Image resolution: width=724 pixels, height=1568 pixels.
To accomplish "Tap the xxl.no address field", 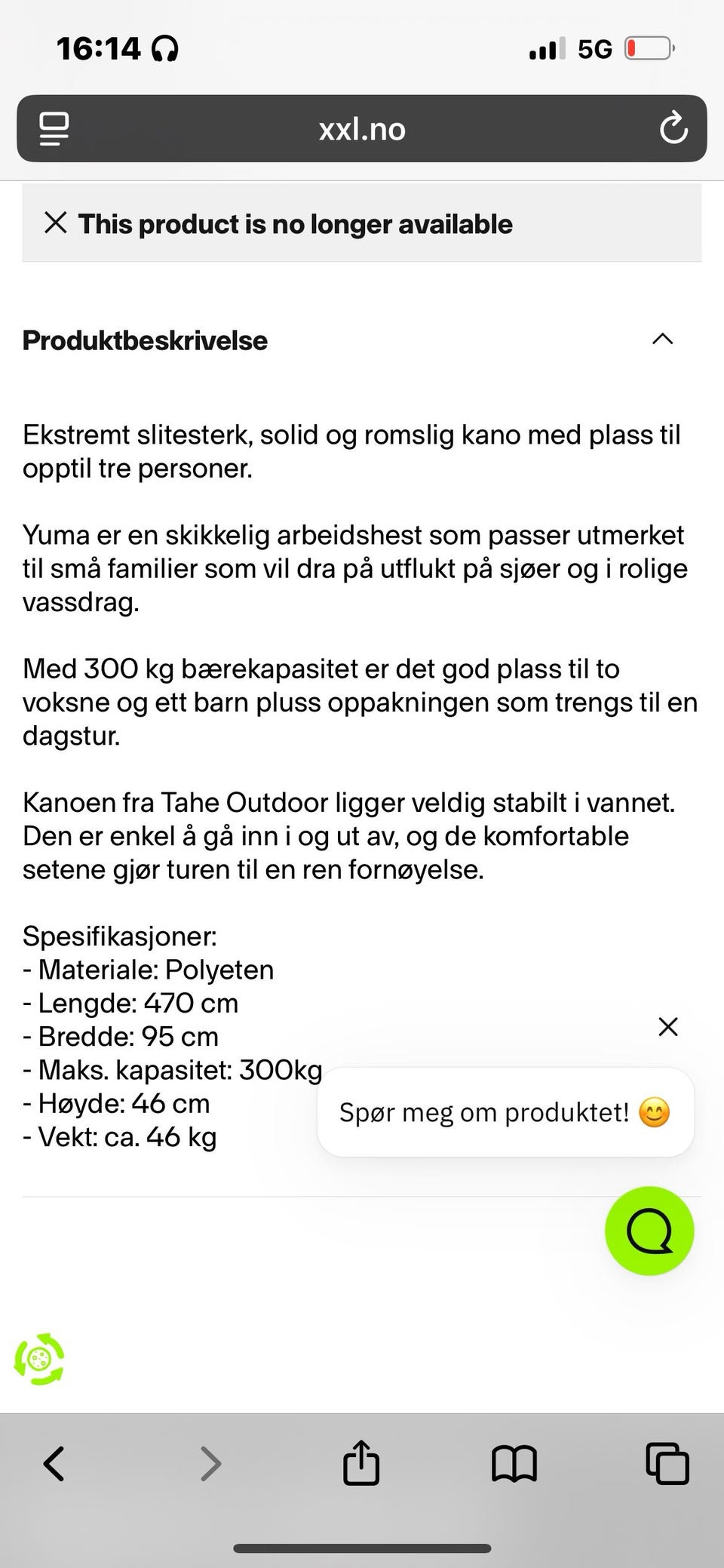I will 362,128.
